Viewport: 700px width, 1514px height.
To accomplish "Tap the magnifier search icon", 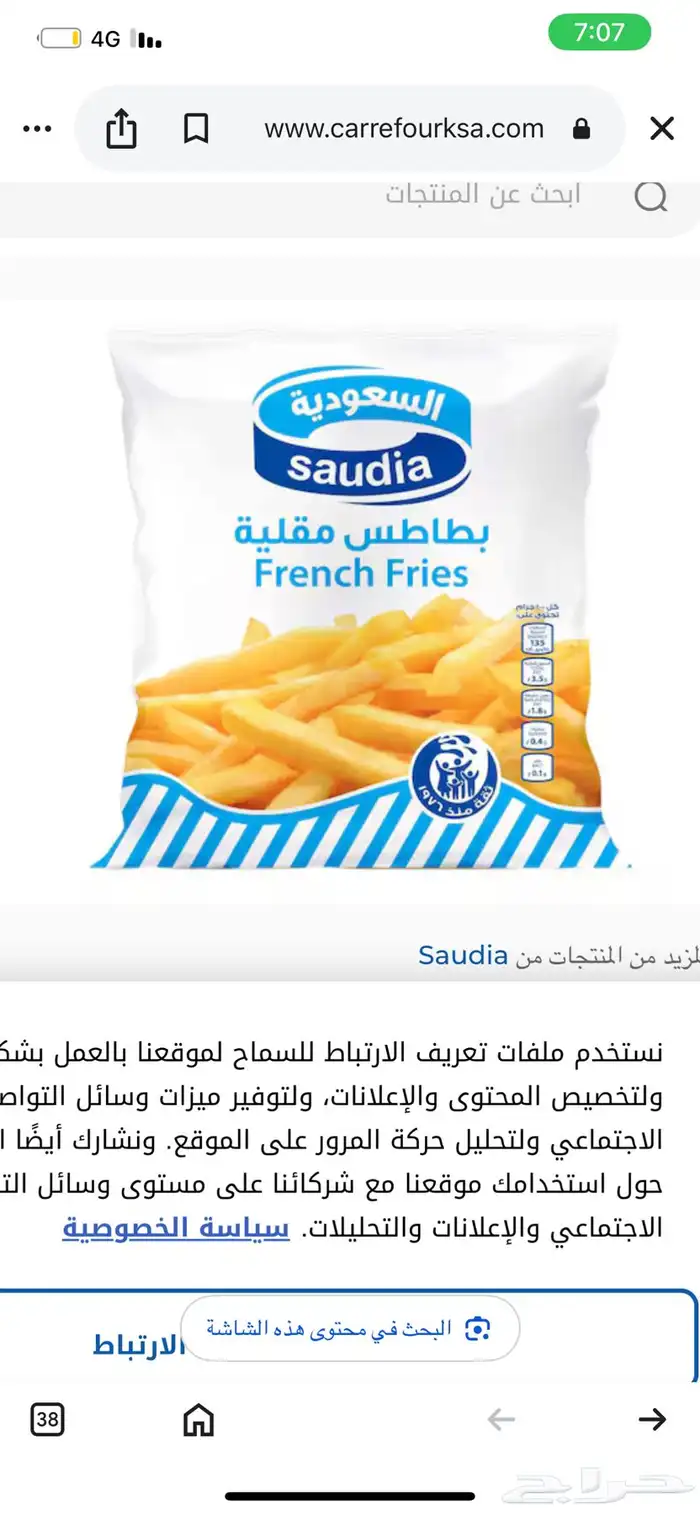I will (x=651, y=197).
